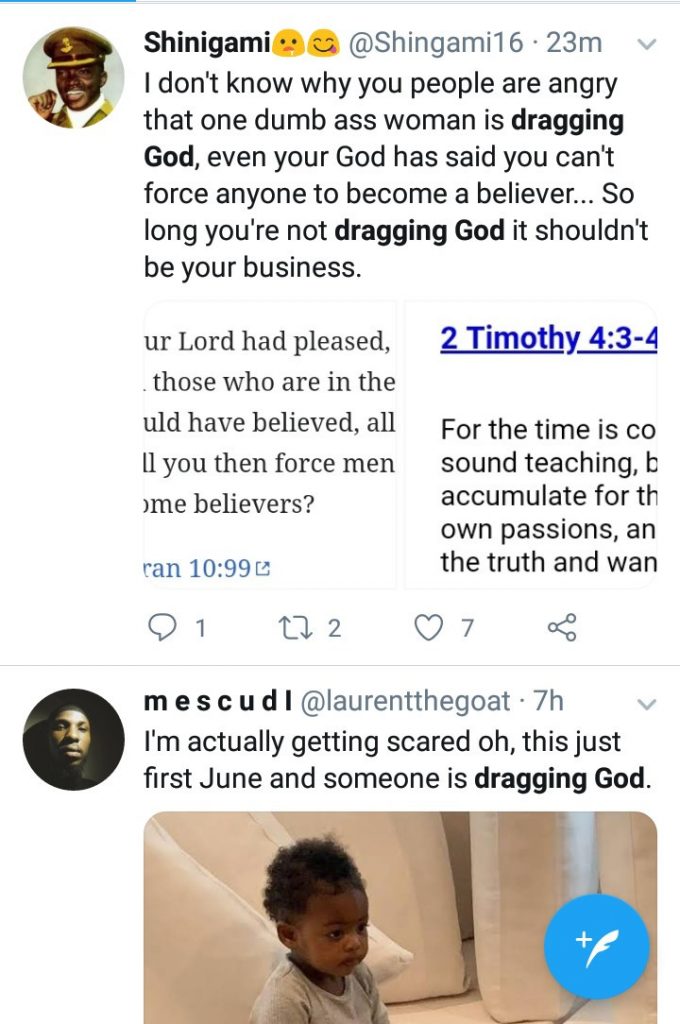This screenshot has width=680, height=1024.
Task: Compose a new tweet
Action: 597,947
